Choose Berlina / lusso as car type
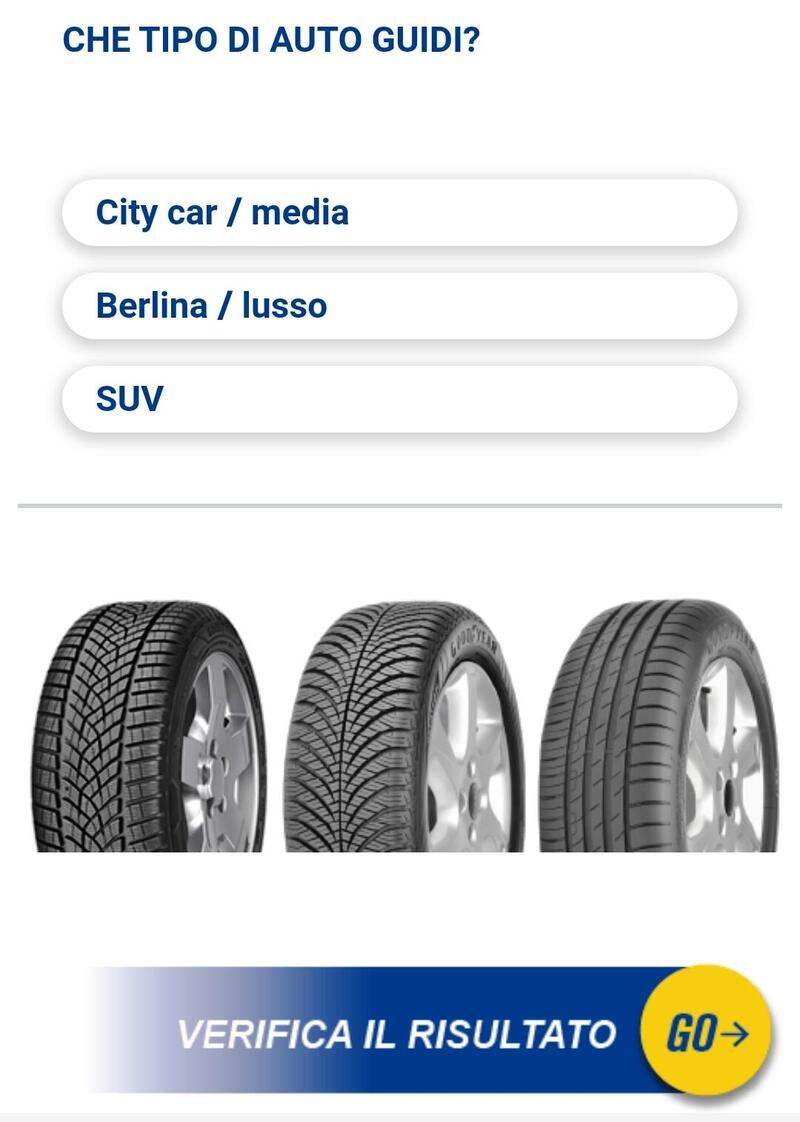Screen dimensions: 800x1122 click(400, 306)
